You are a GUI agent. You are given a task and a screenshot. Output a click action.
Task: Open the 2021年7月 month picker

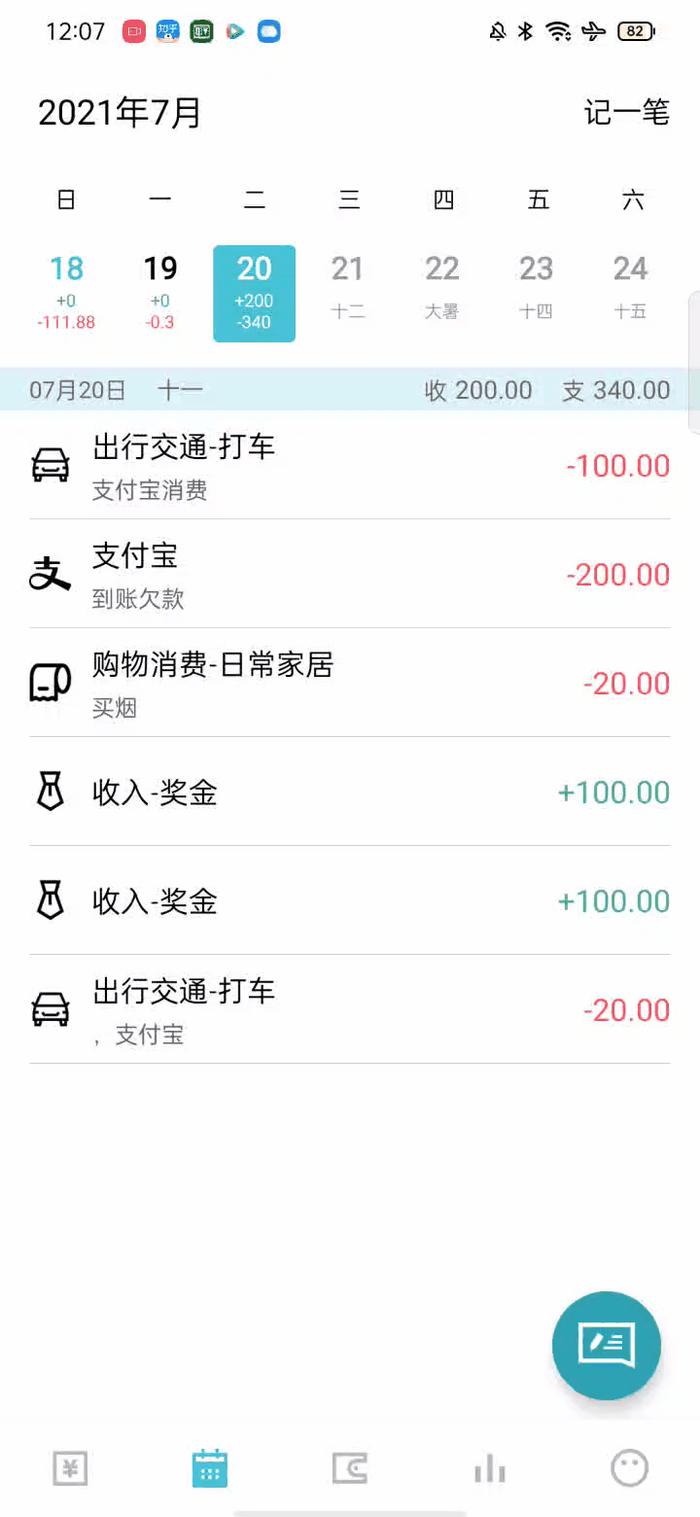click(x=120, y=113)
